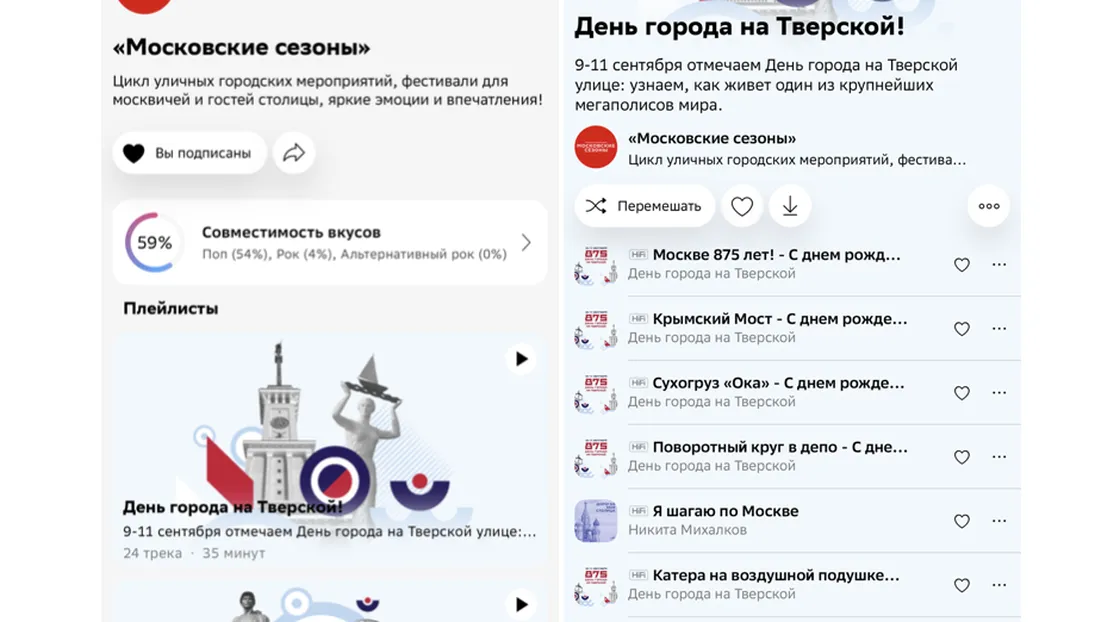Viewport: 1120px width, 622px height.
Task: Tap the «Перемешать» shuffle button
Action: [x=644, y=206]
